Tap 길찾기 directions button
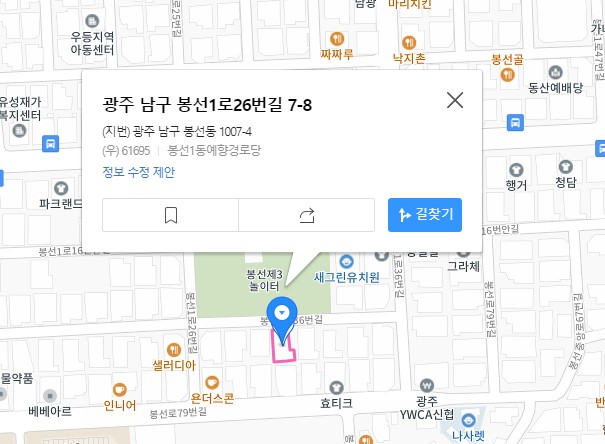Screen dimensions: 605x444 [x=425, y=214]
